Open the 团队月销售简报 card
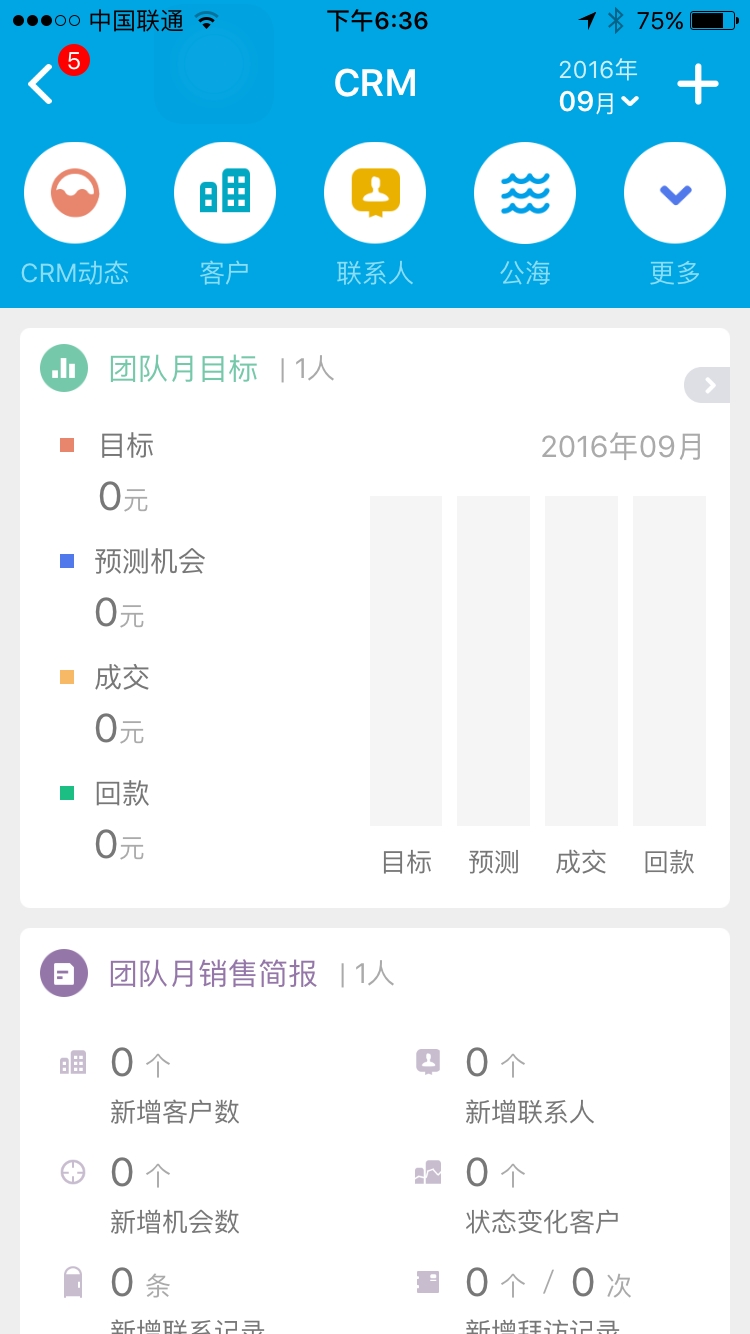 pos(213,974)
